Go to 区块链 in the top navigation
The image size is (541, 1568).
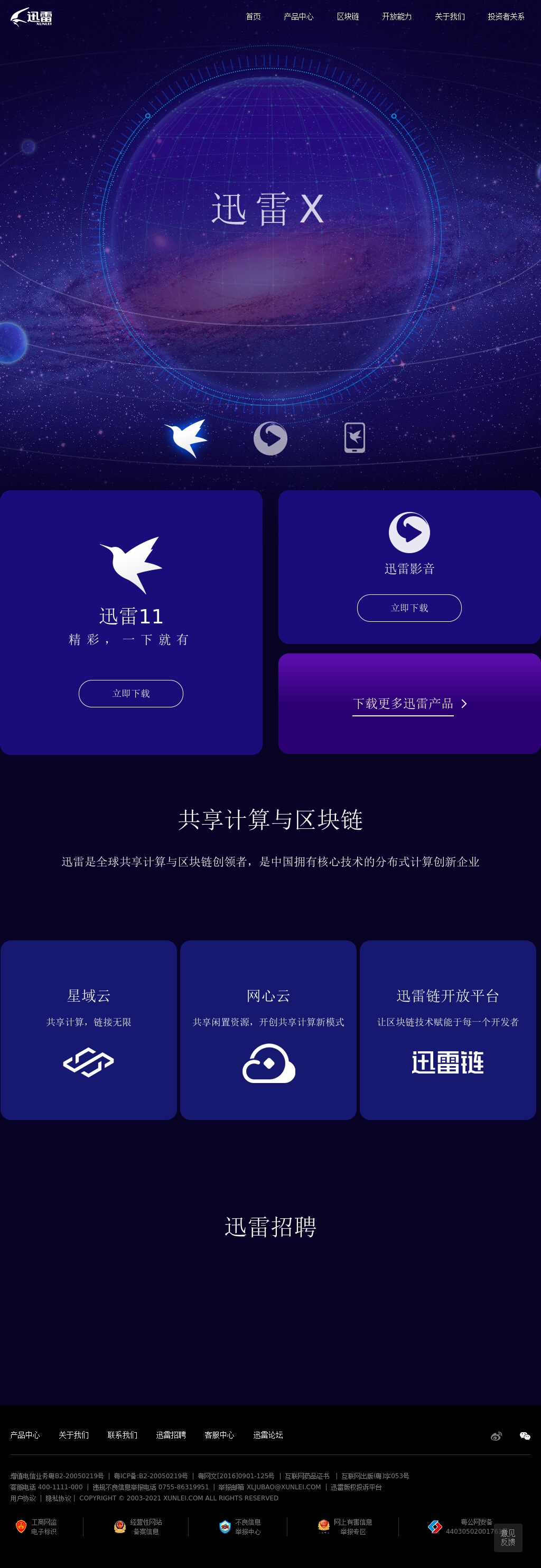tap(348, 16)
